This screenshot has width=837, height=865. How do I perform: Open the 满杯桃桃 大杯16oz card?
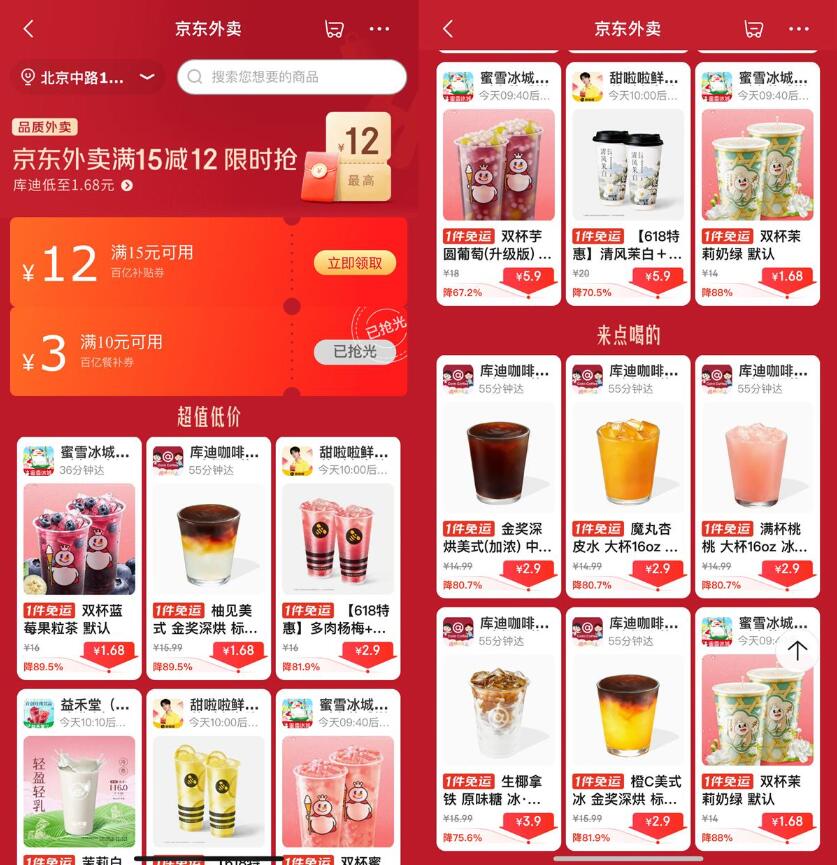pyautogui.click(x=756, y=470)
